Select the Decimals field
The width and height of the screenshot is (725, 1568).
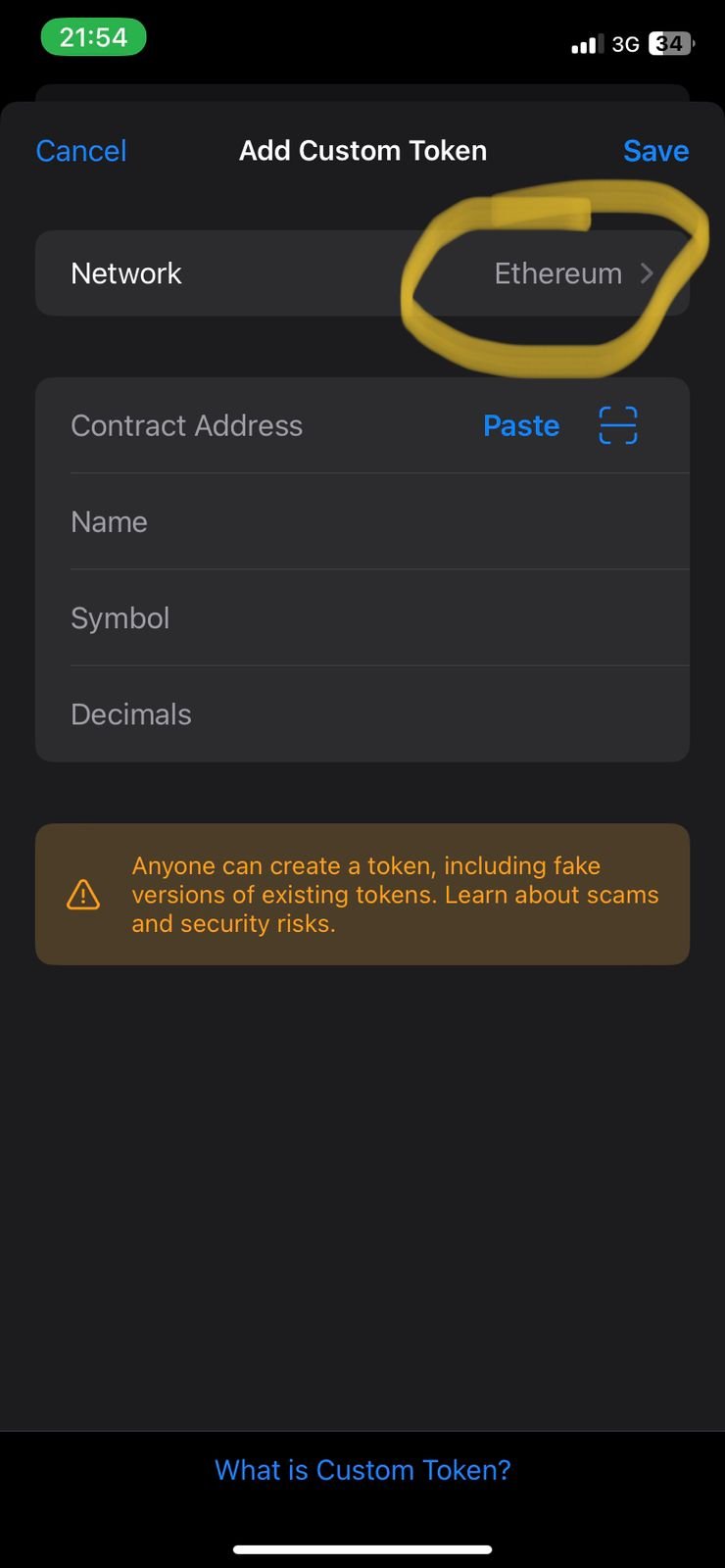click(x=362, y=713)
